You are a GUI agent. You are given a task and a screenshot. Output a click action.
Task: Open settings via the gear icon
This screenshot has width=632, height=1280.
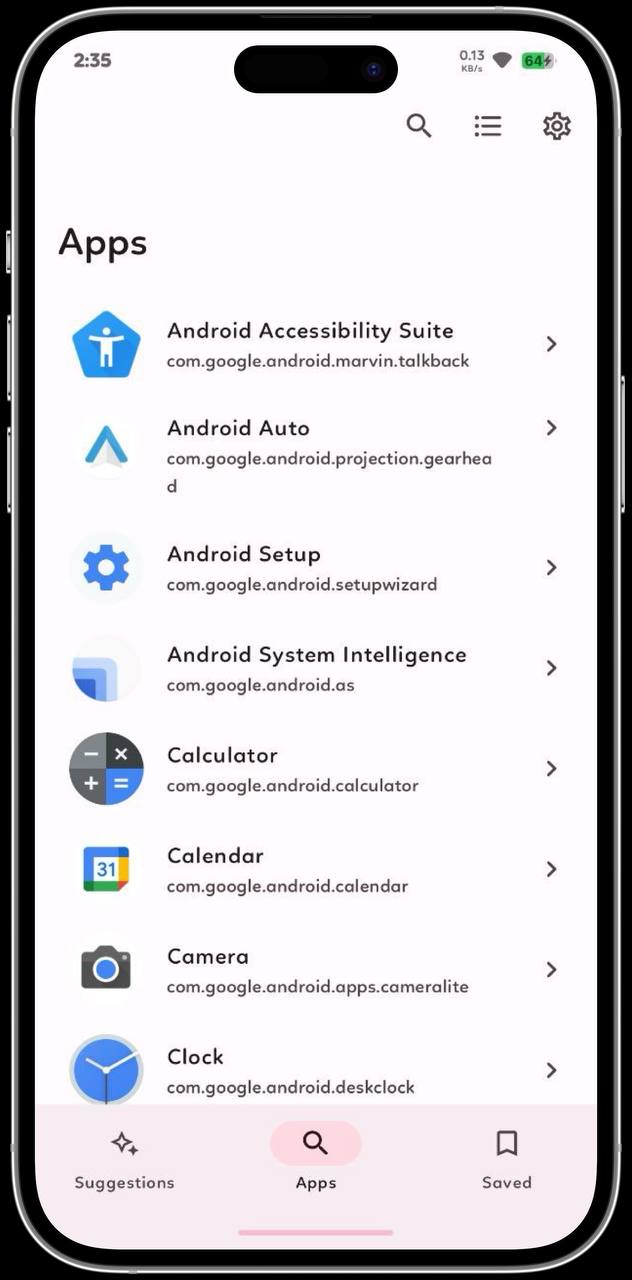coord(557,126)
